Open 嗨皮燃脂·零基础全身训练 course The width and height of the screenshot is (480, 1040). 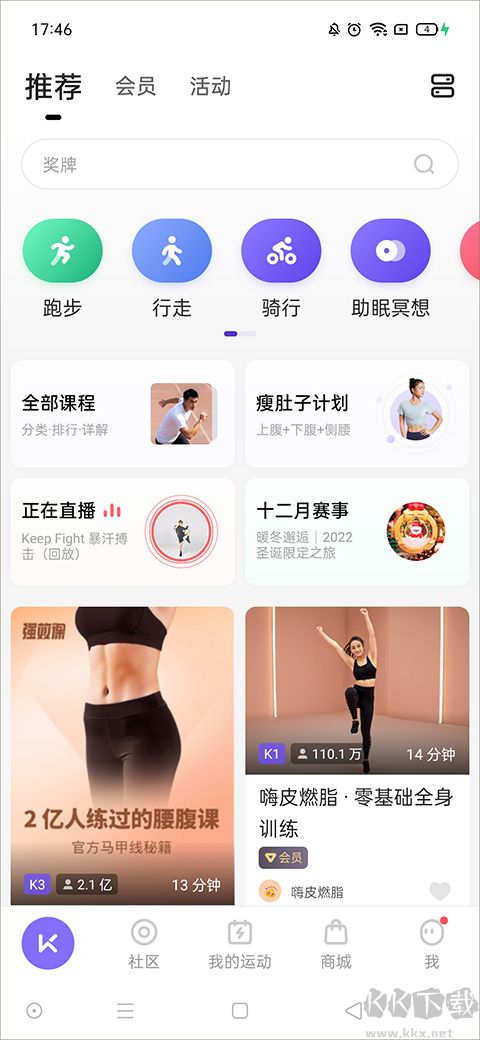[357, 755]
